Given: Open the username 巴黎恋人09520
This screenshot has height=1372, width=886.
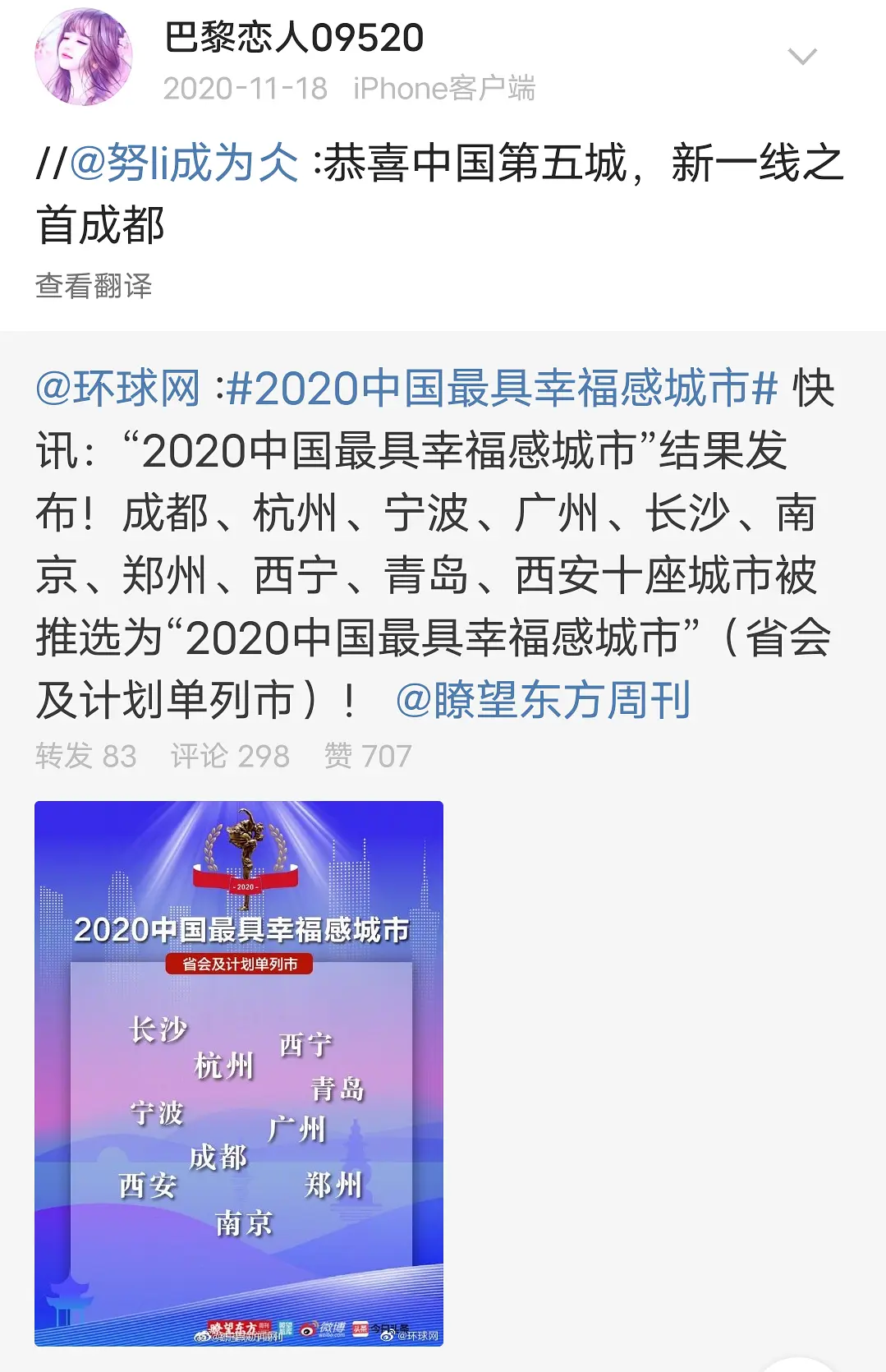Looking at the screenshot, I should pyautogui.click(x=294, y=38).
